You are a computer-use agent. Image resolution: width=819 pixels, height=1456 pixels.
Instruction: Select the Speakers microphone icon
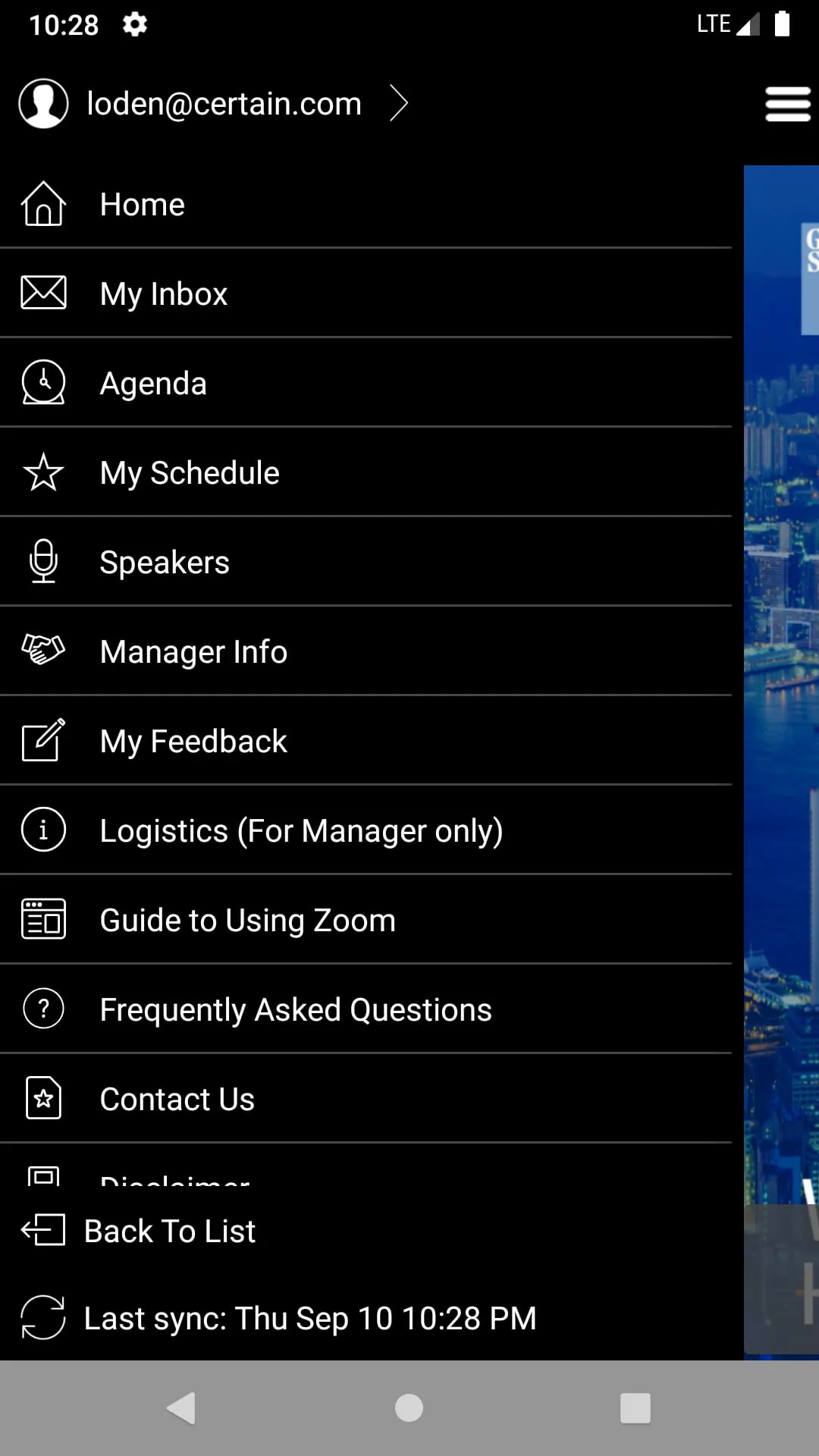click(43, 561)
